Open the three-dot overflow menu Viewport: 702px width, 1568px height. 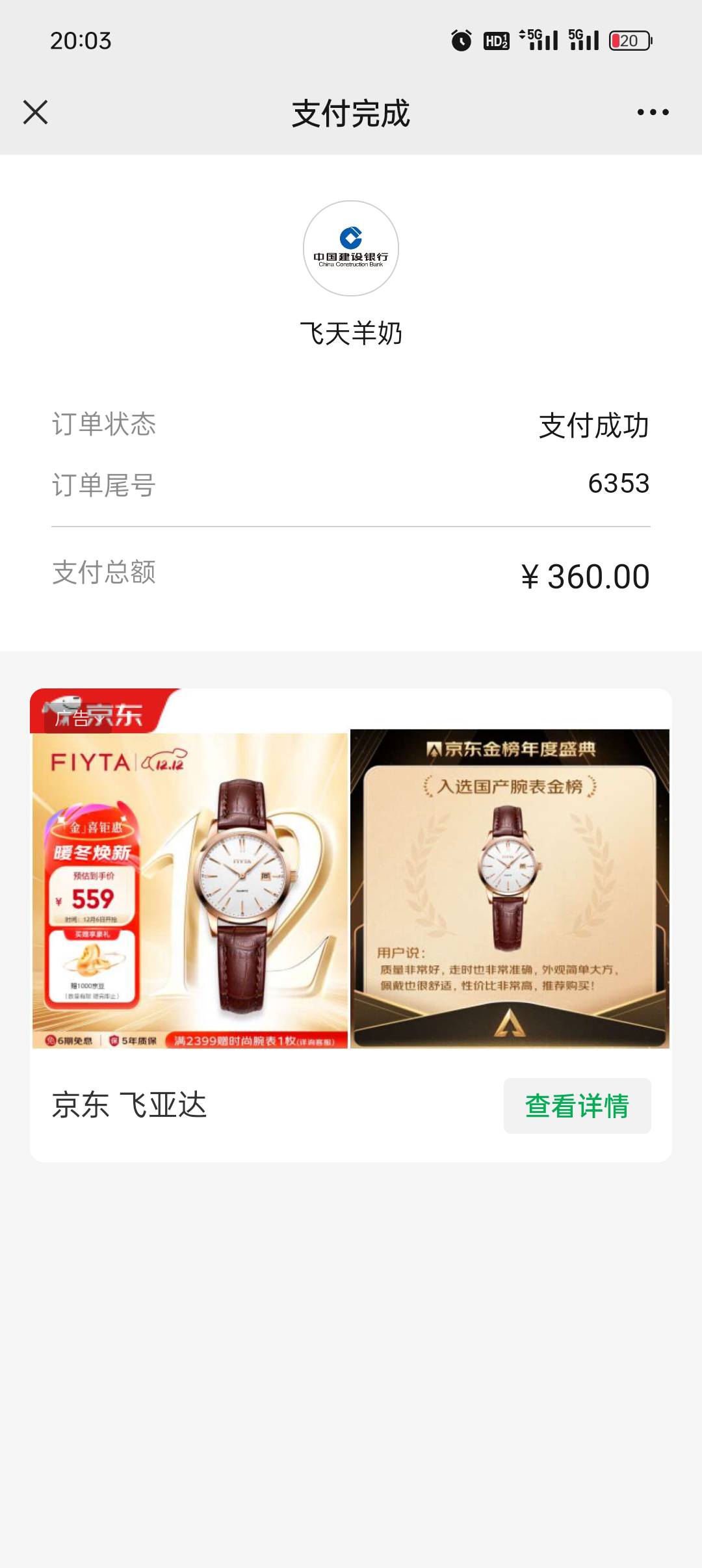pos(653,112)
